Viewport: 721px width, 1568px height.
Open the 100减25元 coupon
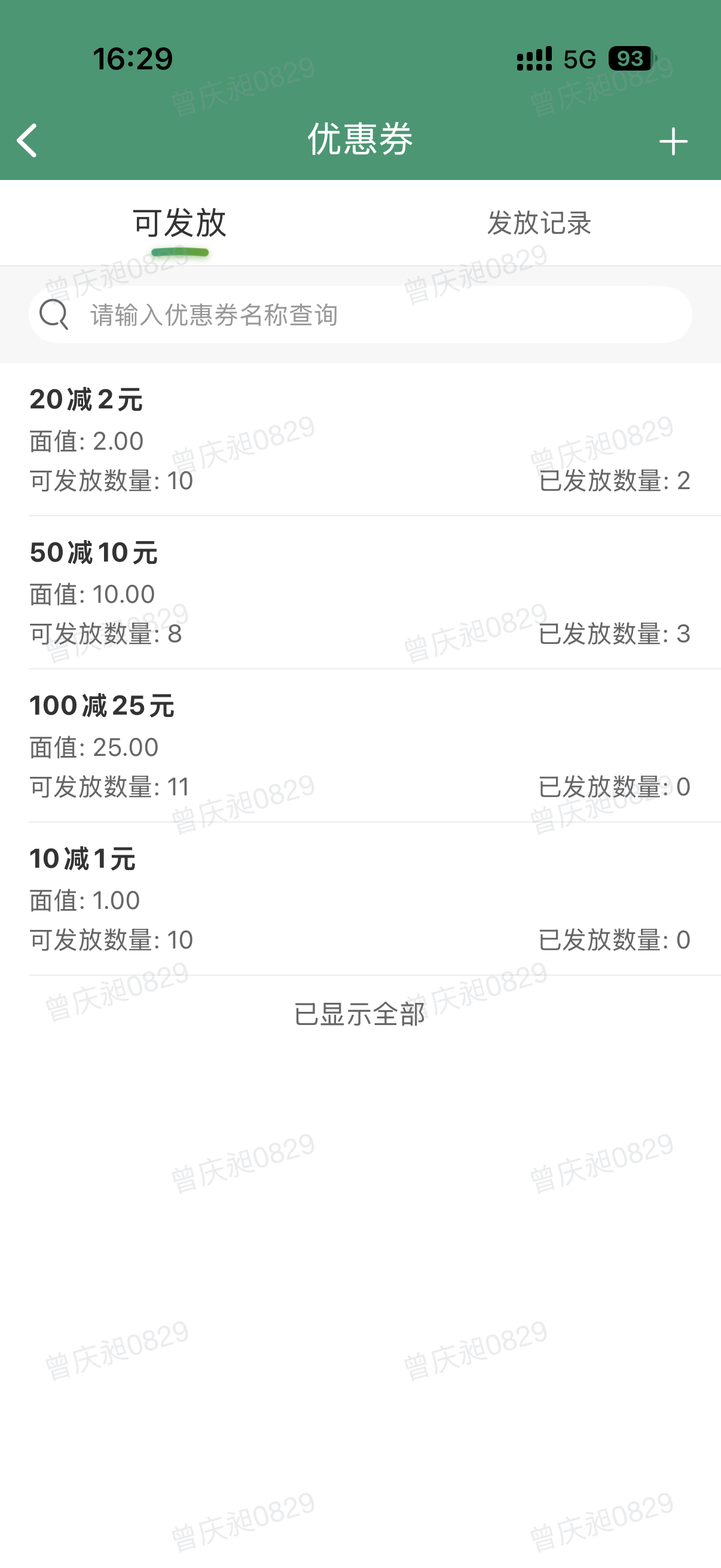360,746
